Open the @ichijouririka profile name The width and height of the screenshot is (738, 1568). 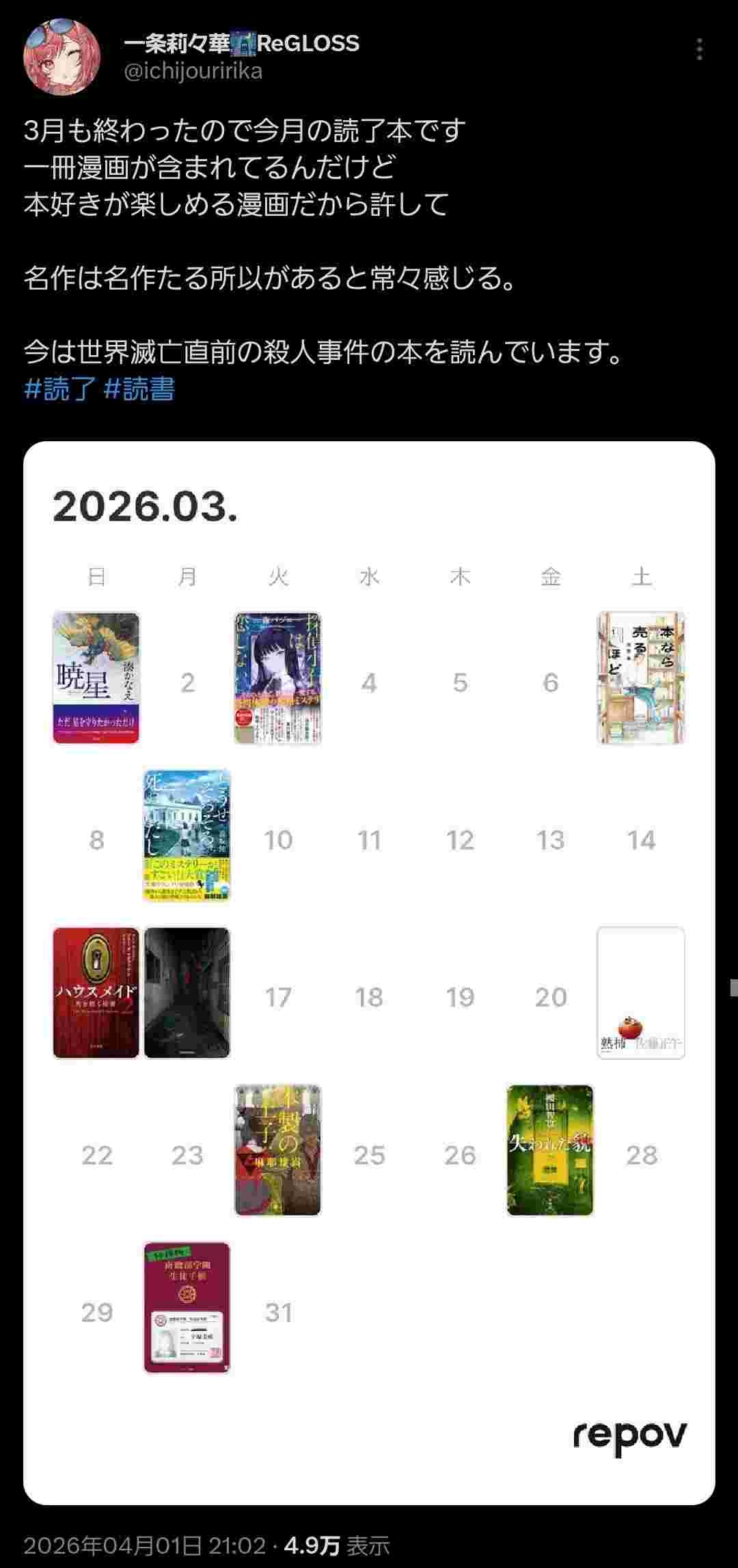coord(193,71)
